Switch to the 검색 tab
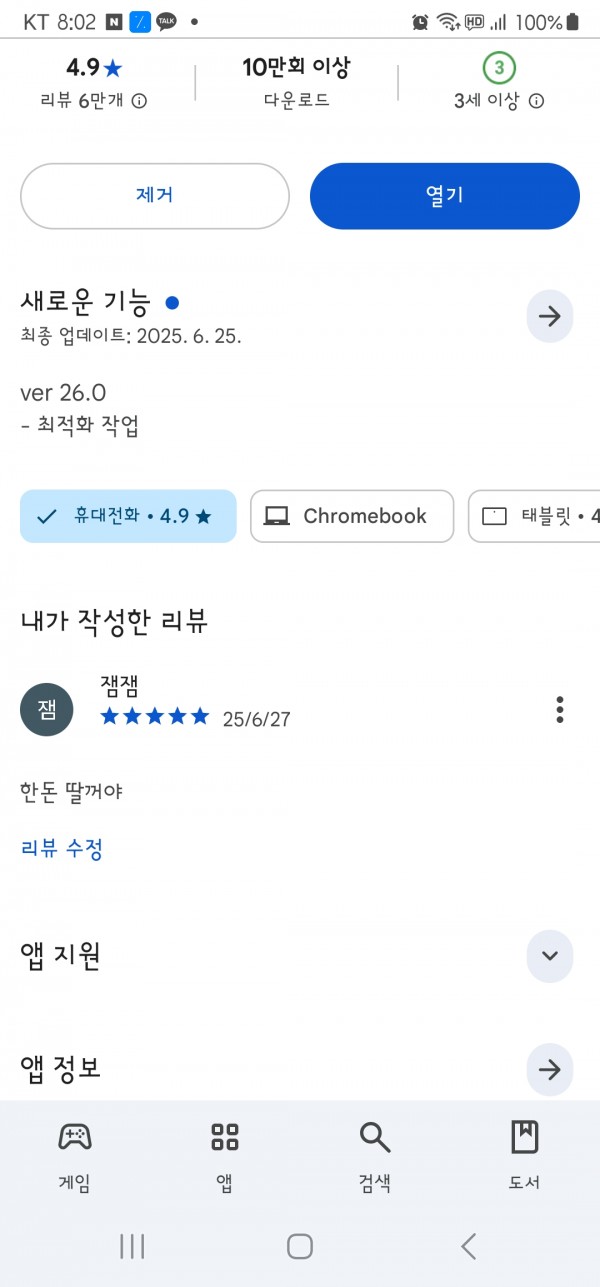The height and width of the screenshot is (1287, 600). click(x=375, y=1155)
